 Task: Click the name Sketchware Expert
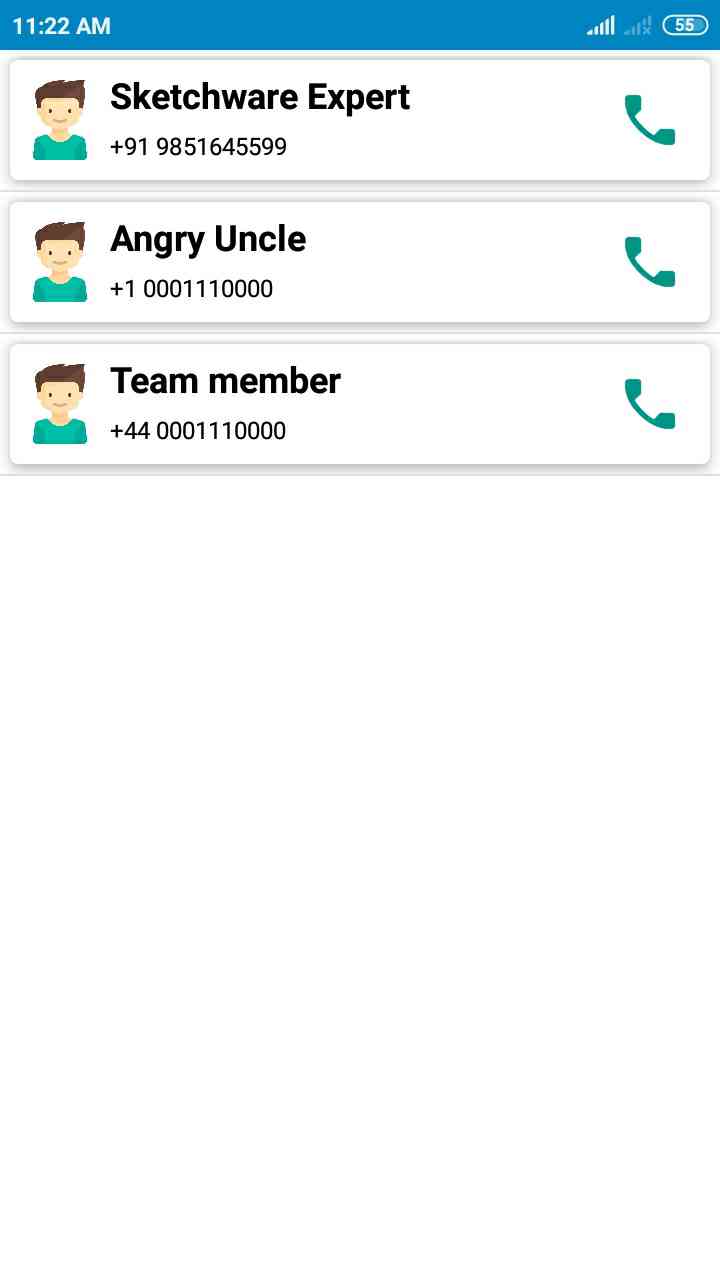pos(259,96)
